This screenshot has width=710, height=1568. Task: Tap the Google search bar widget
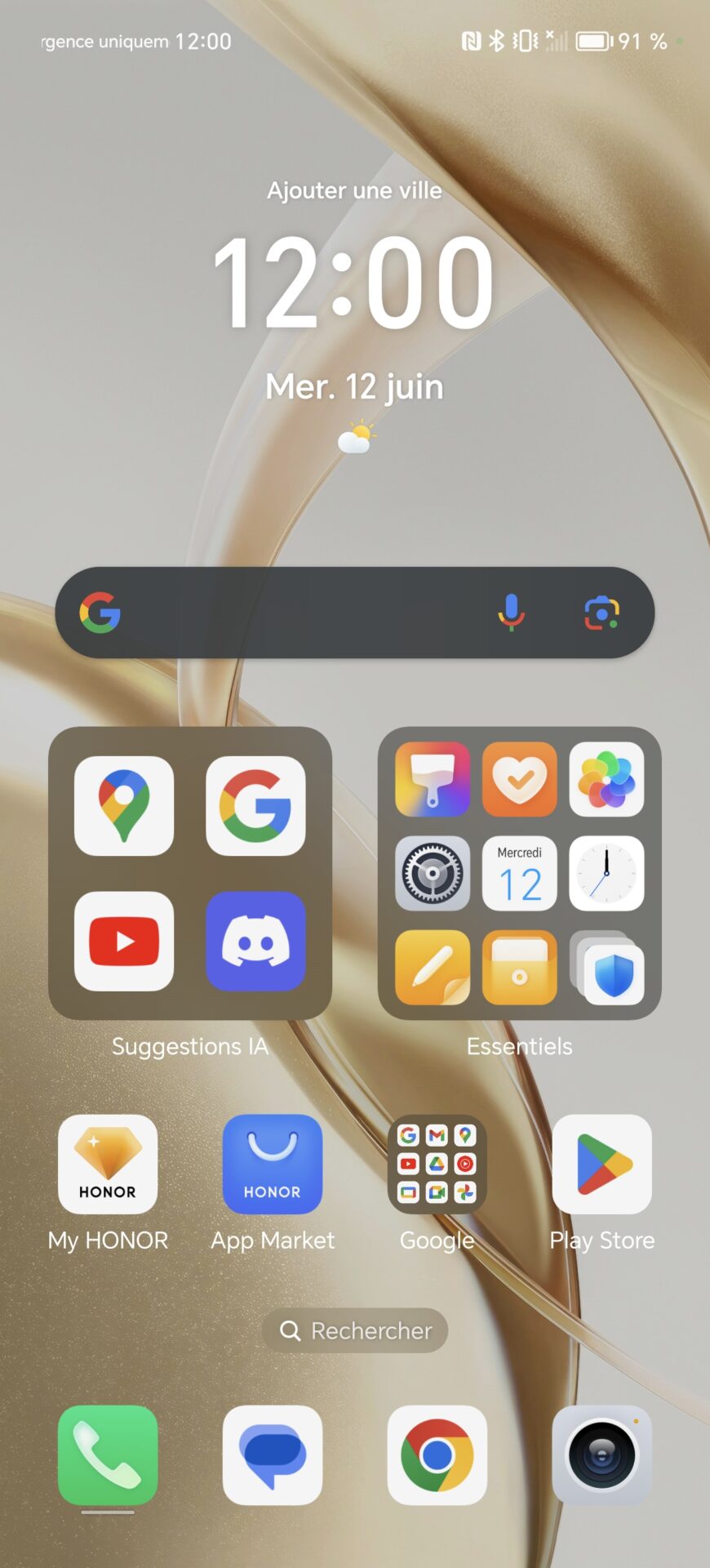355,612
